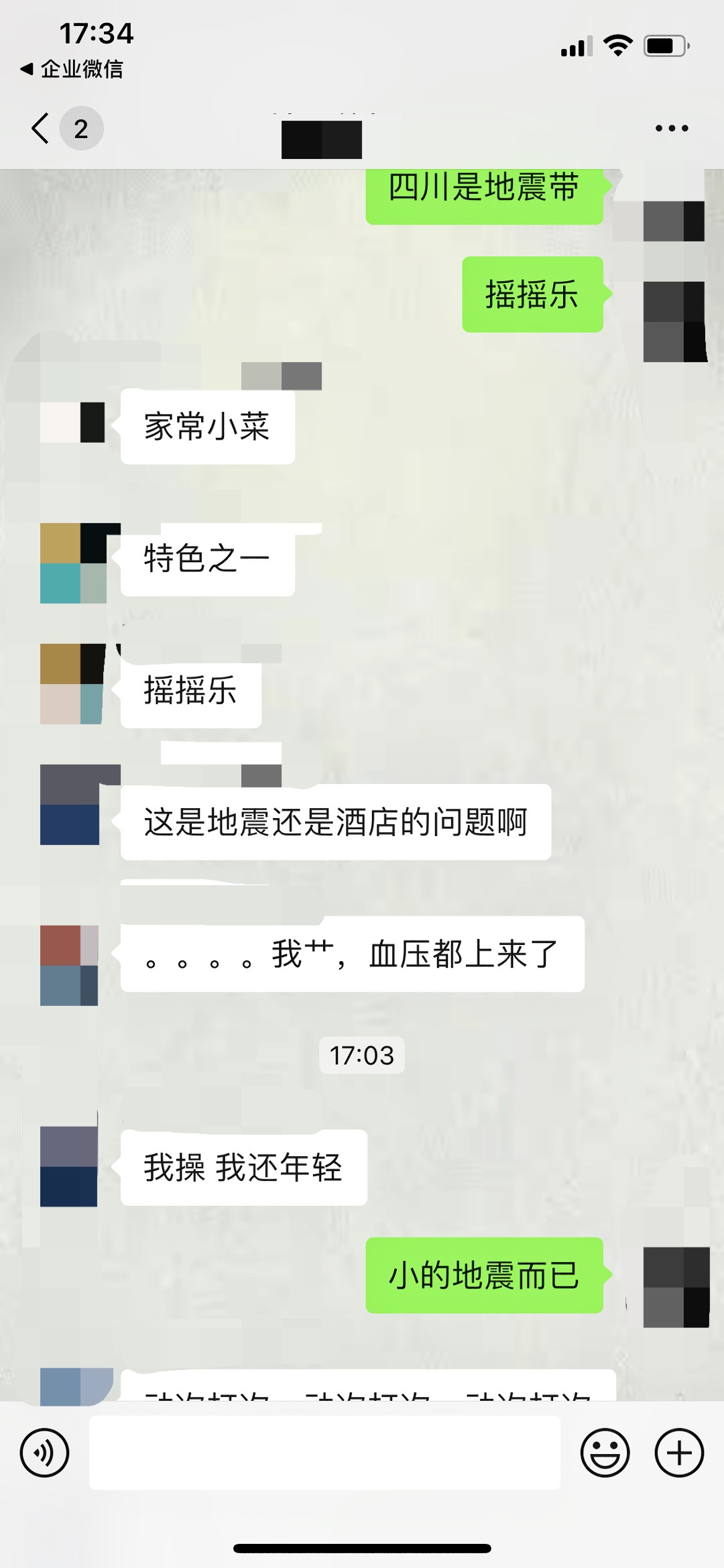This screenshot has width=724, height=1568.
Task: Tap avatar beside 血压都上来了 message
Action: 70,966
